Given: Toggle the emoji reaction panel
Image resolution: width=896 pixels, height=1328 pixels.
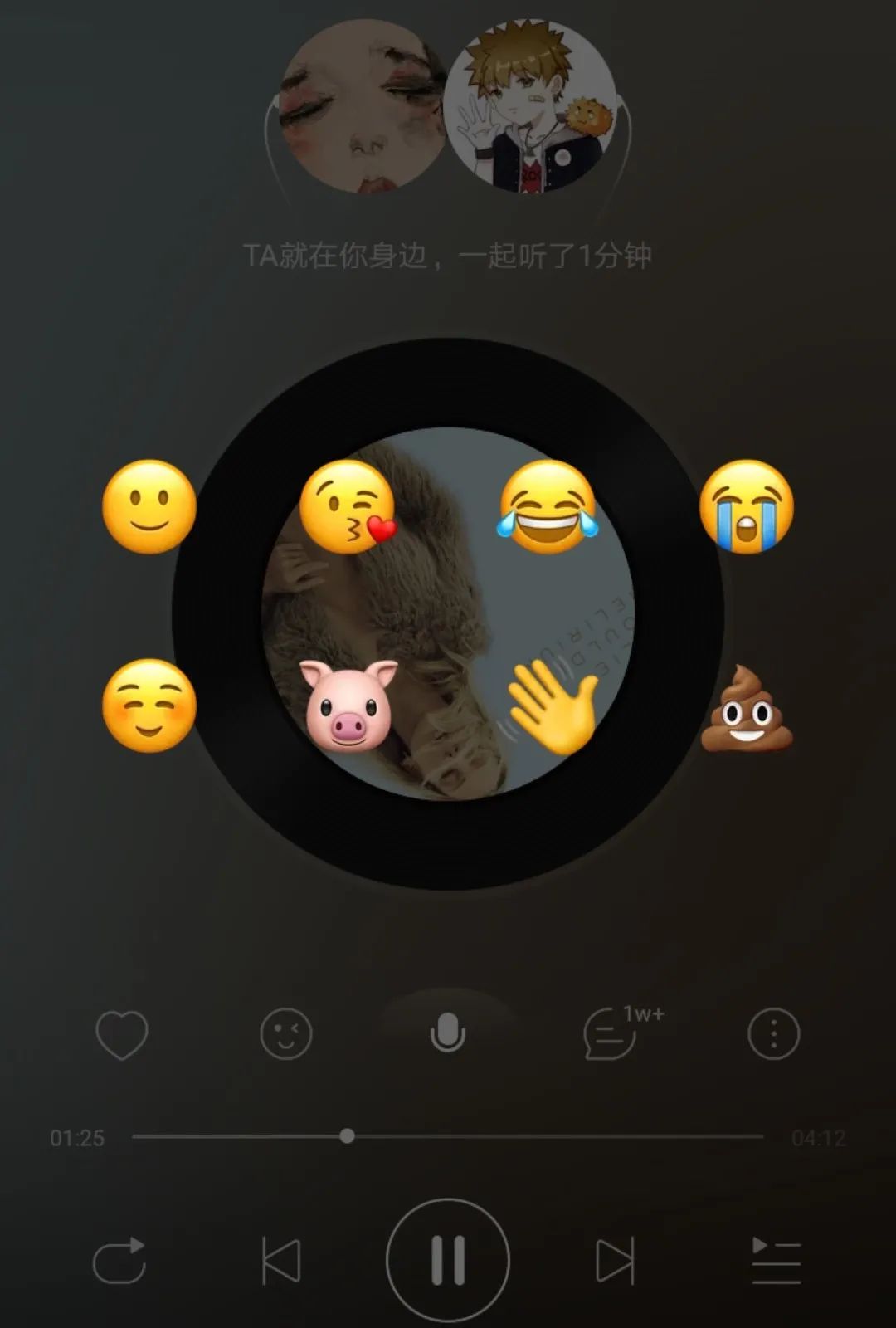Looking at the screenshot, I should point(286,1034).
